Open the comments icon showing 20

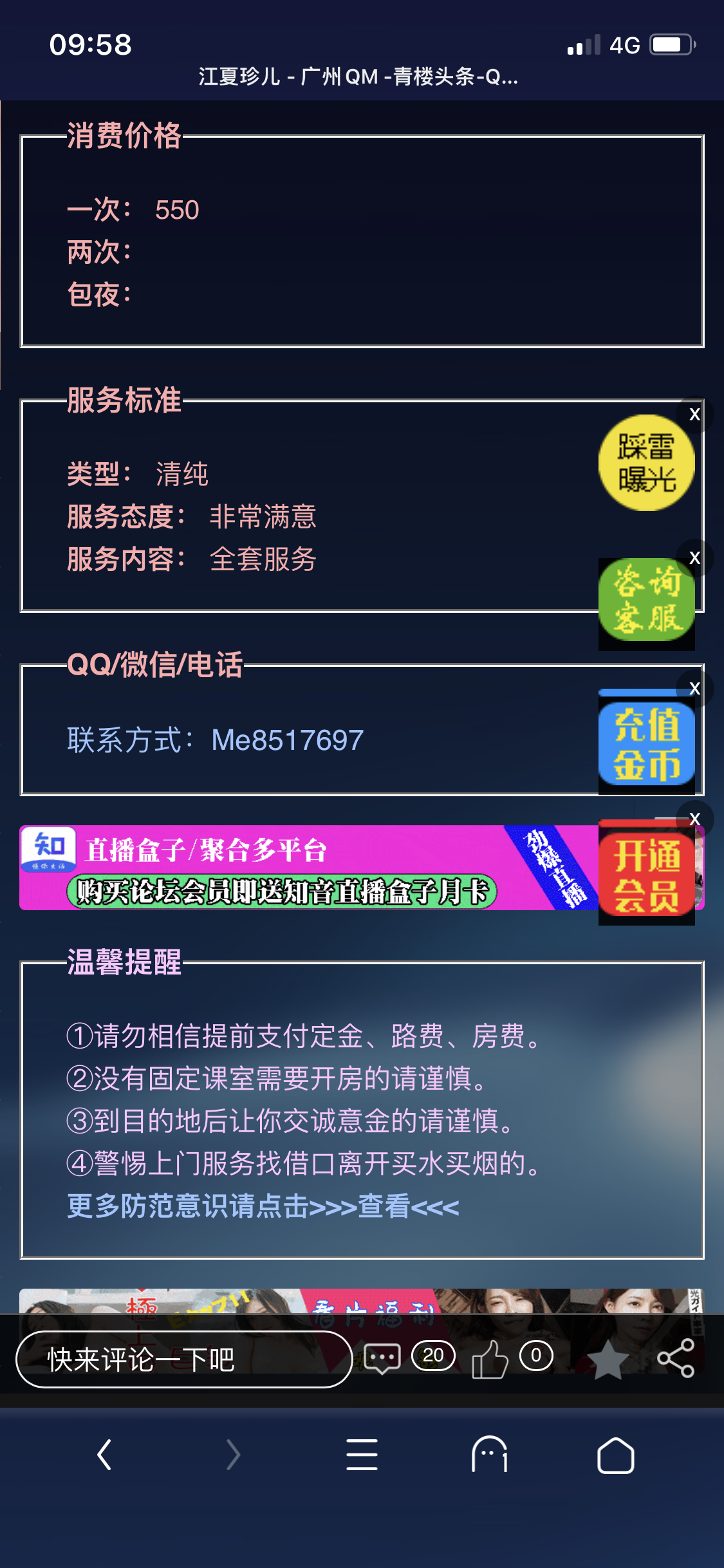[x=382, y=1358]
